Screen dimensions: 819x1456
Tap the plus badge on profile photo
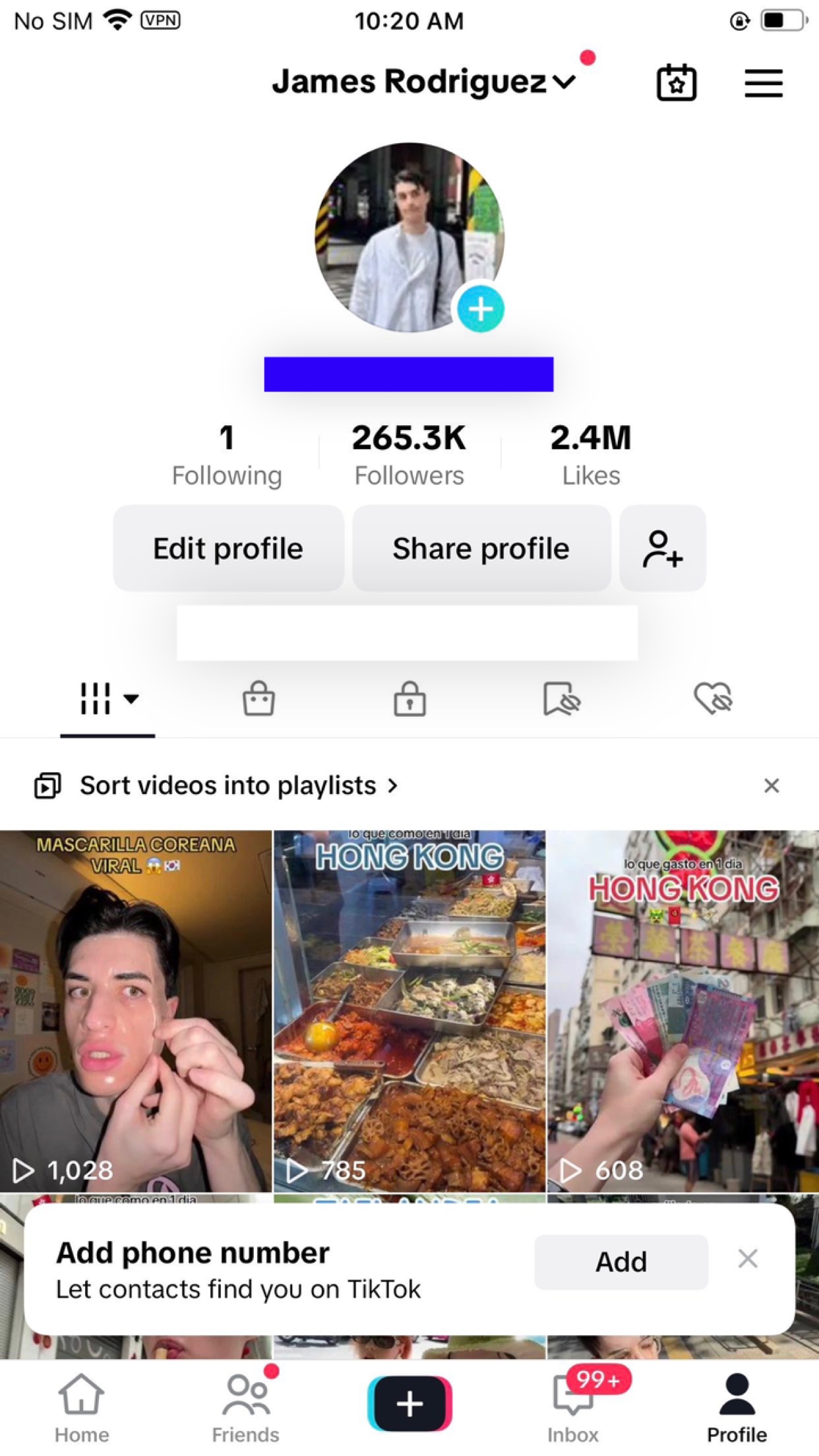481,309
